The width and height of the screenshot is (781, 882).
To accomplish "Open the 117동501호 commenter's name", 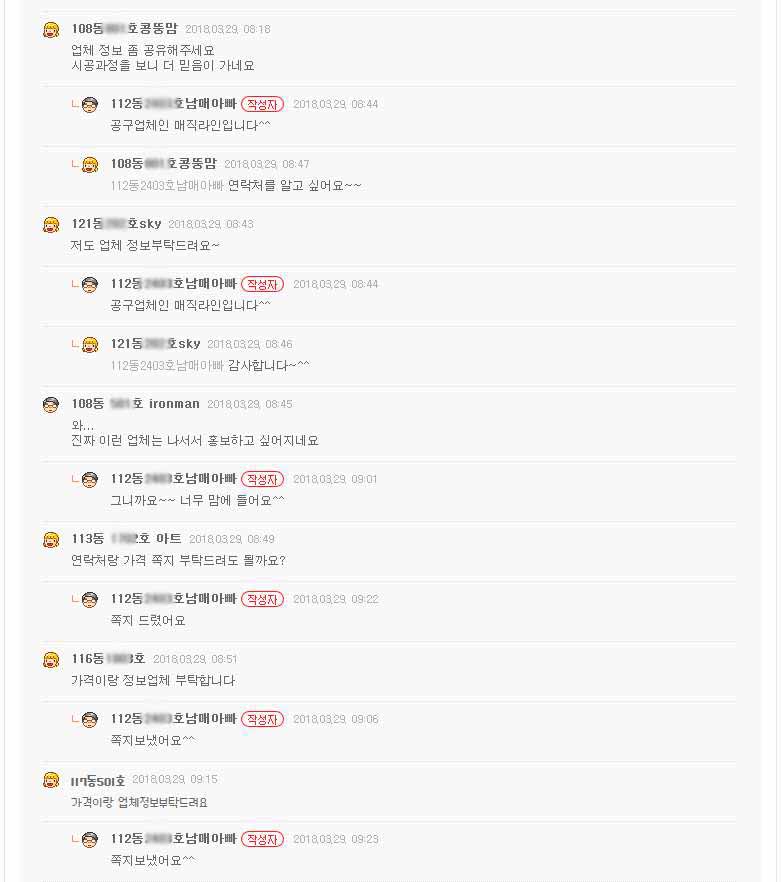I will [x=98, y=780].
